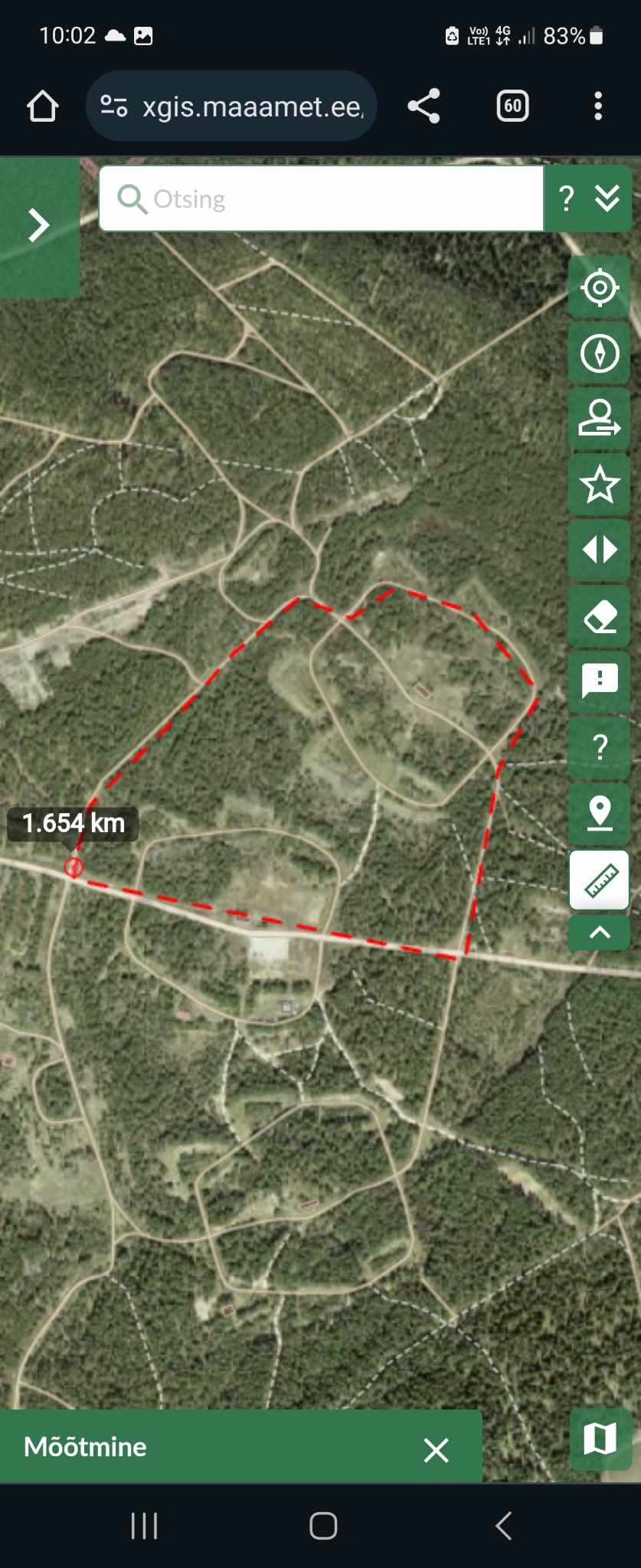Center map on my location
Screen dimensions: 641x1568
(600, 288)
